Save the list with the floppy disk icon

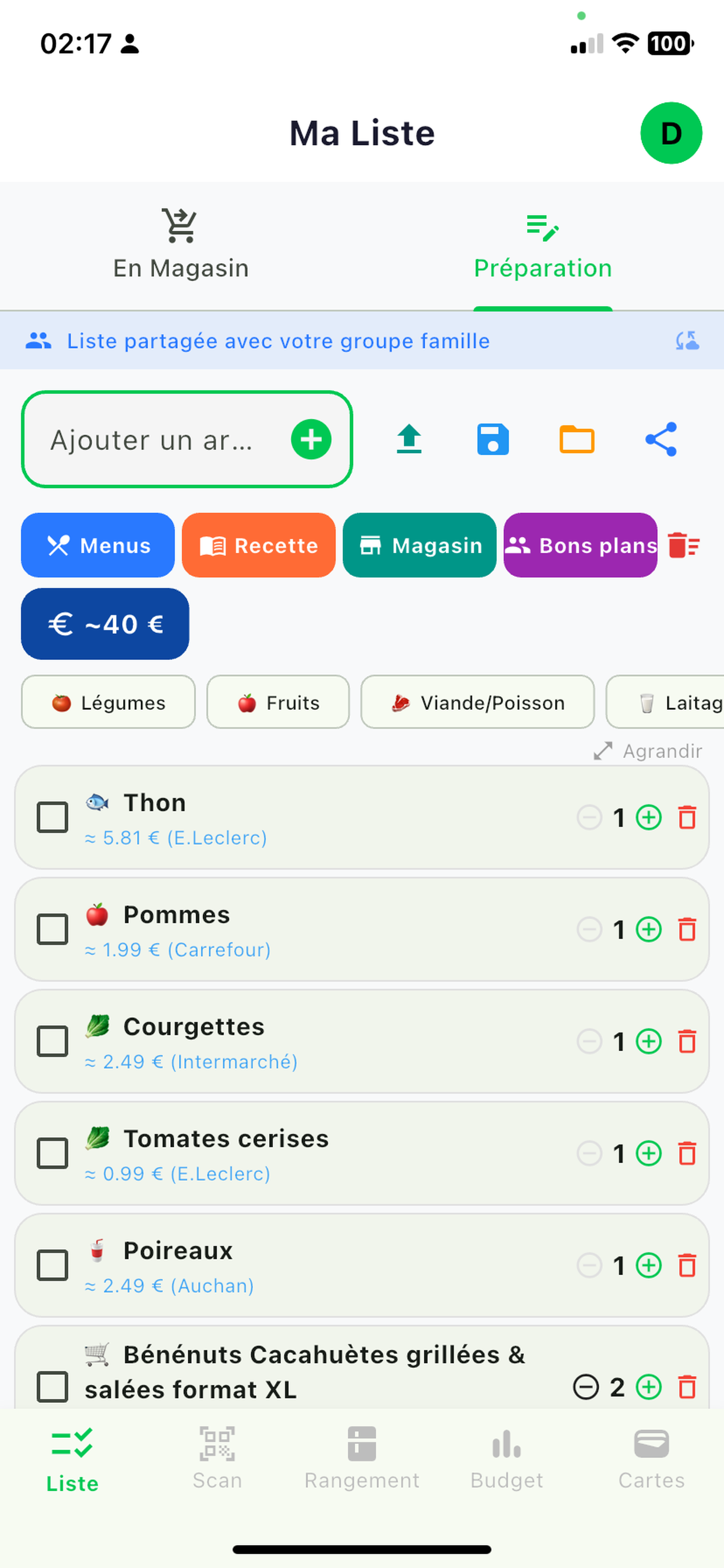[x=493, y=439]
